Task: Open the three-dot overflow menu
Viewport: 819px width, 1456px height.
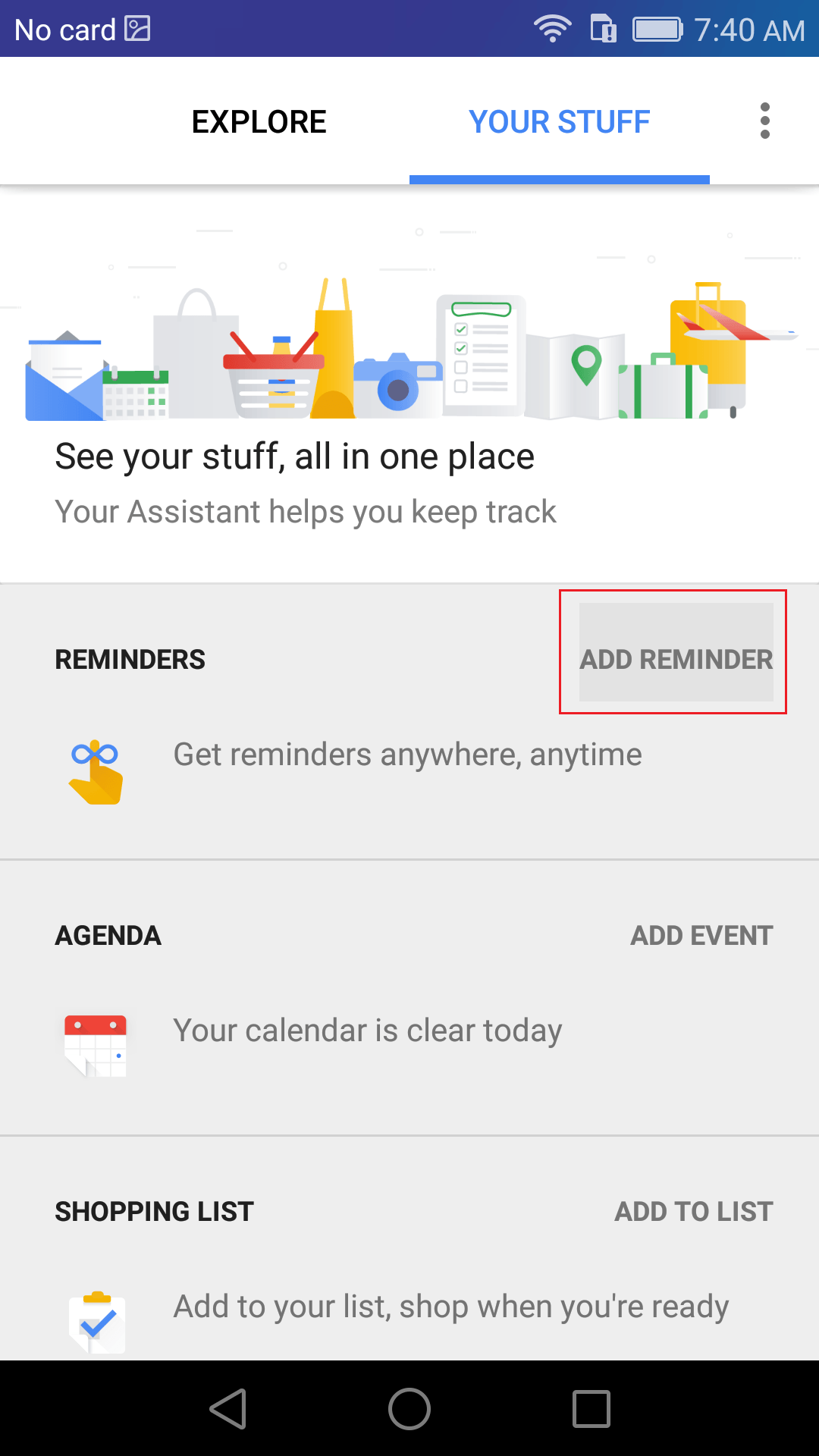Action: point(764,121)
